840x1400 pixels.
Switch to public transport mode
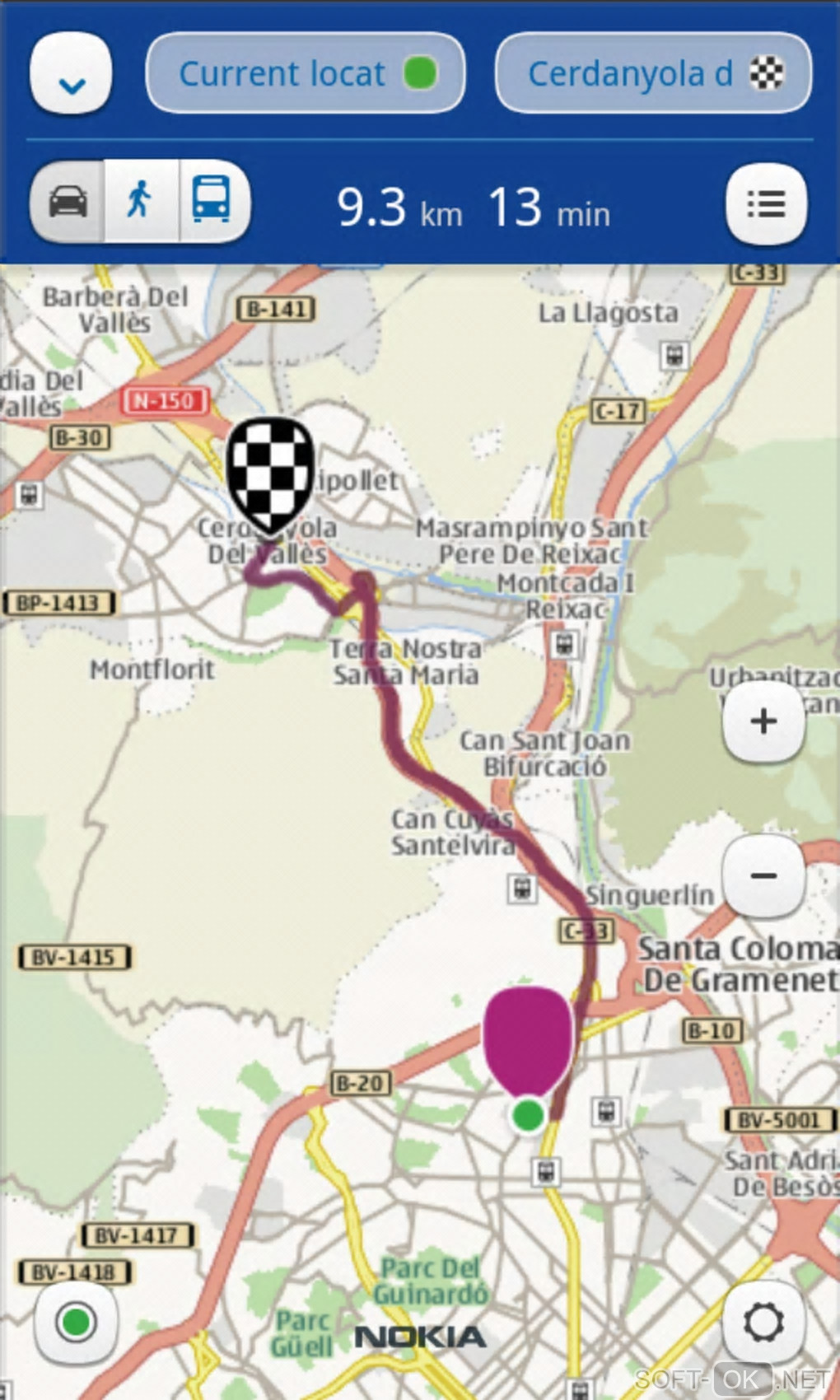tap(212, 201)
